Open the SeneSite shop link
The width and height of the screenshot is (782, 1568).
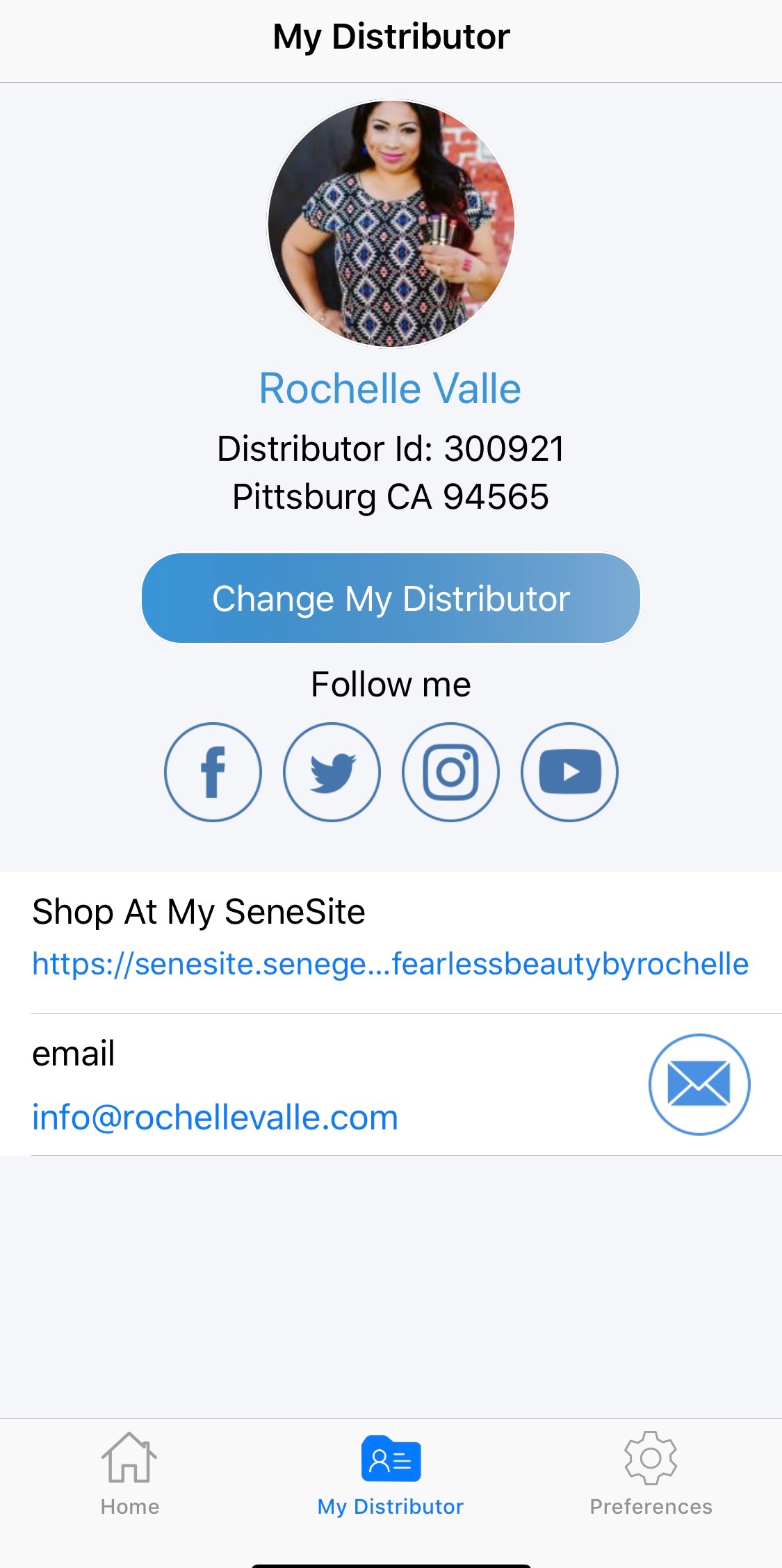pyautogui.click(x=390, y=964)
